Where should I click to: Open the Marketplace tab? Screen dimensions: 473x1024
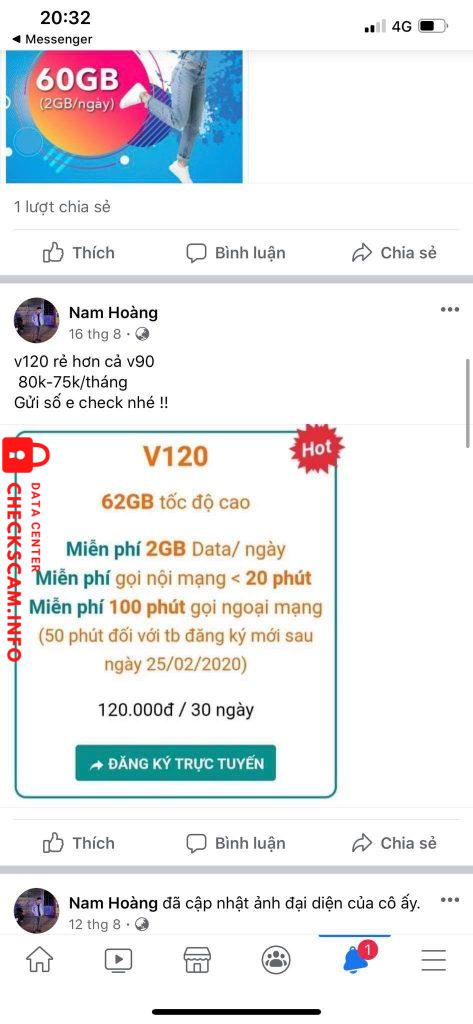click(197, 959)
